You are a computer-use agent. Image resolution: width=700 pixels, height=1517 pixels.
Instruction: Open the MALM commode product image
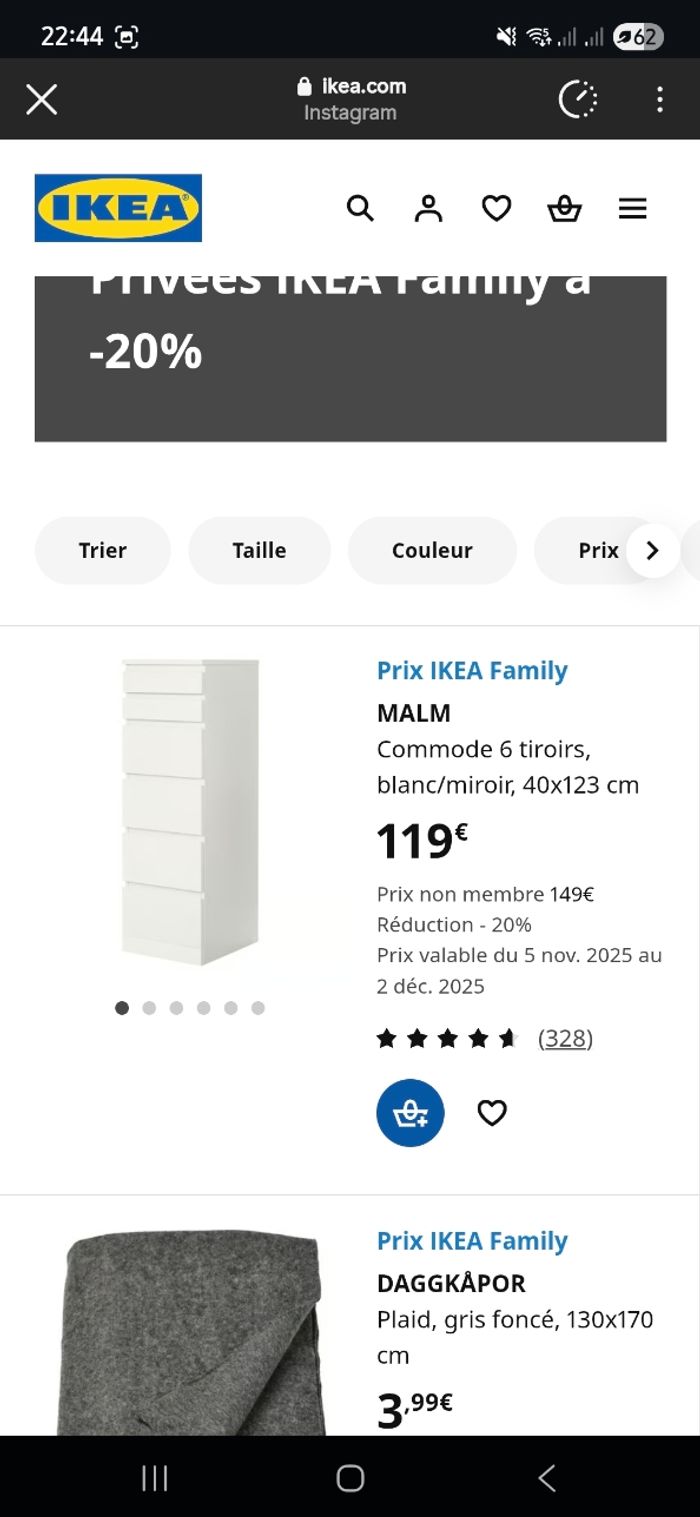190,812
